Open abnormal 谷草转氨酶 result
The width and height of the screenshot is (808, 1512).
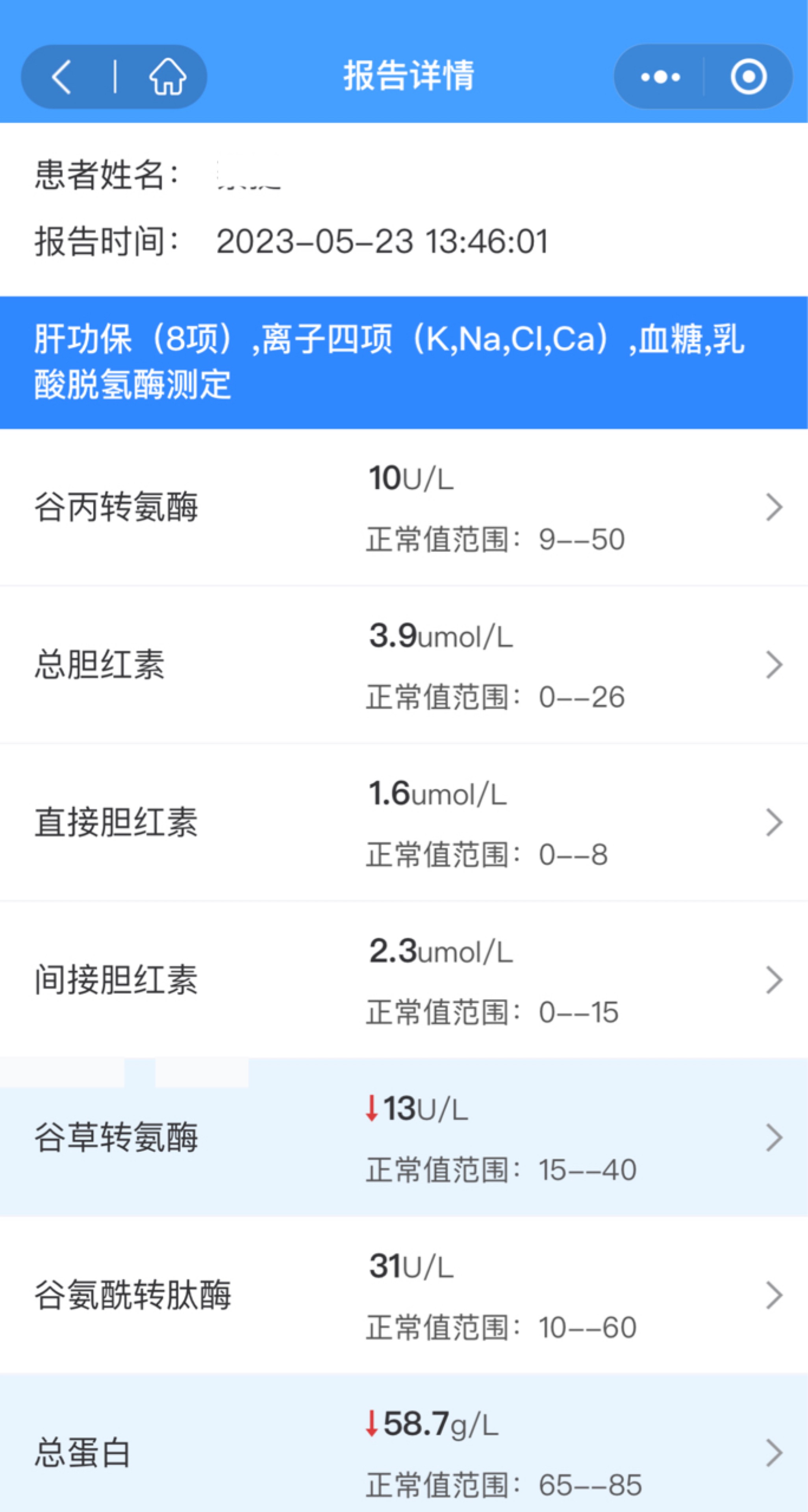coord(404,1138)
